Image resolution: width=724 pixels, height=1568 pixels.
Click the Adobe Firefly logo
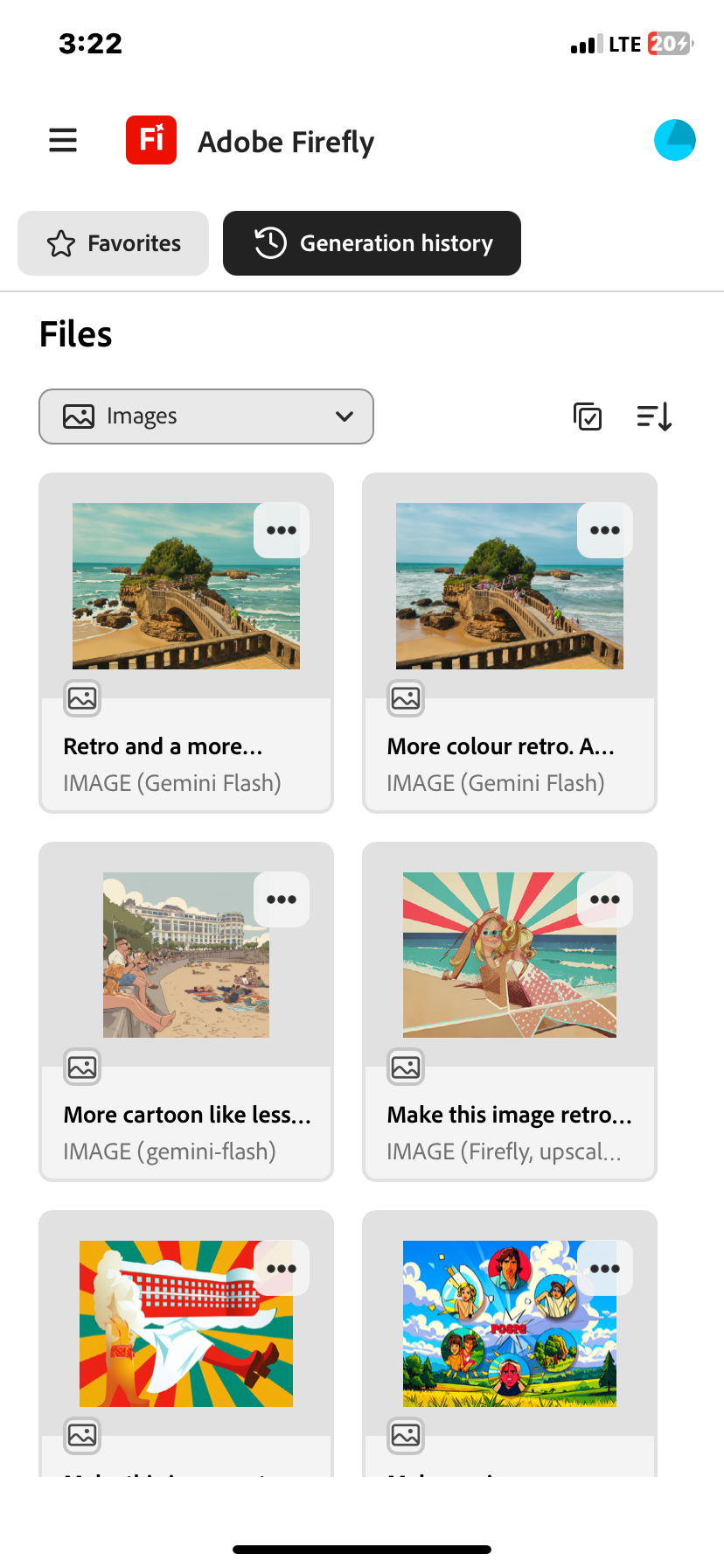tap(150, 140)
